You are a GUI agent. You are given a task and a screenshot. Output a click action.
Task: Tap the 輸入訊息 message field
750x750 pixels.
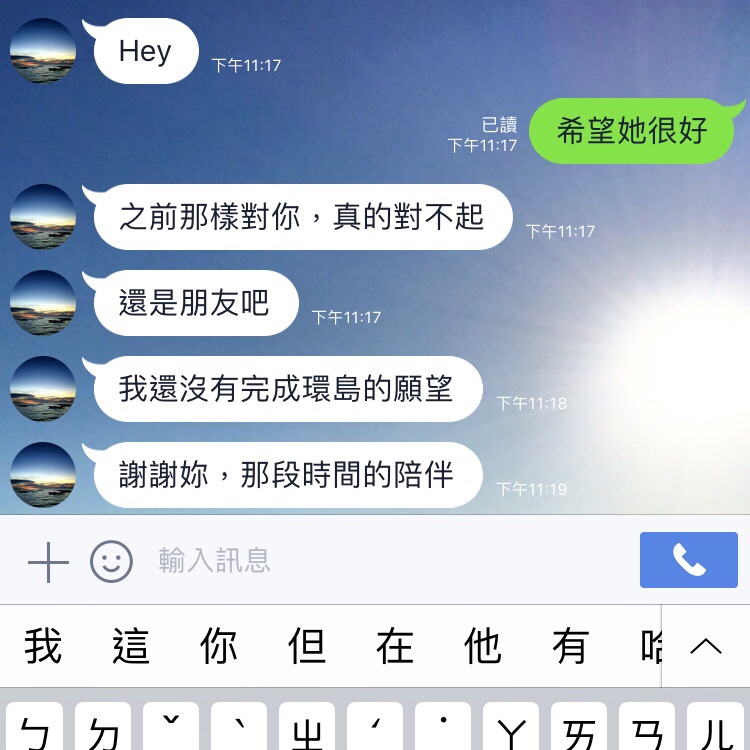(380, 560)
